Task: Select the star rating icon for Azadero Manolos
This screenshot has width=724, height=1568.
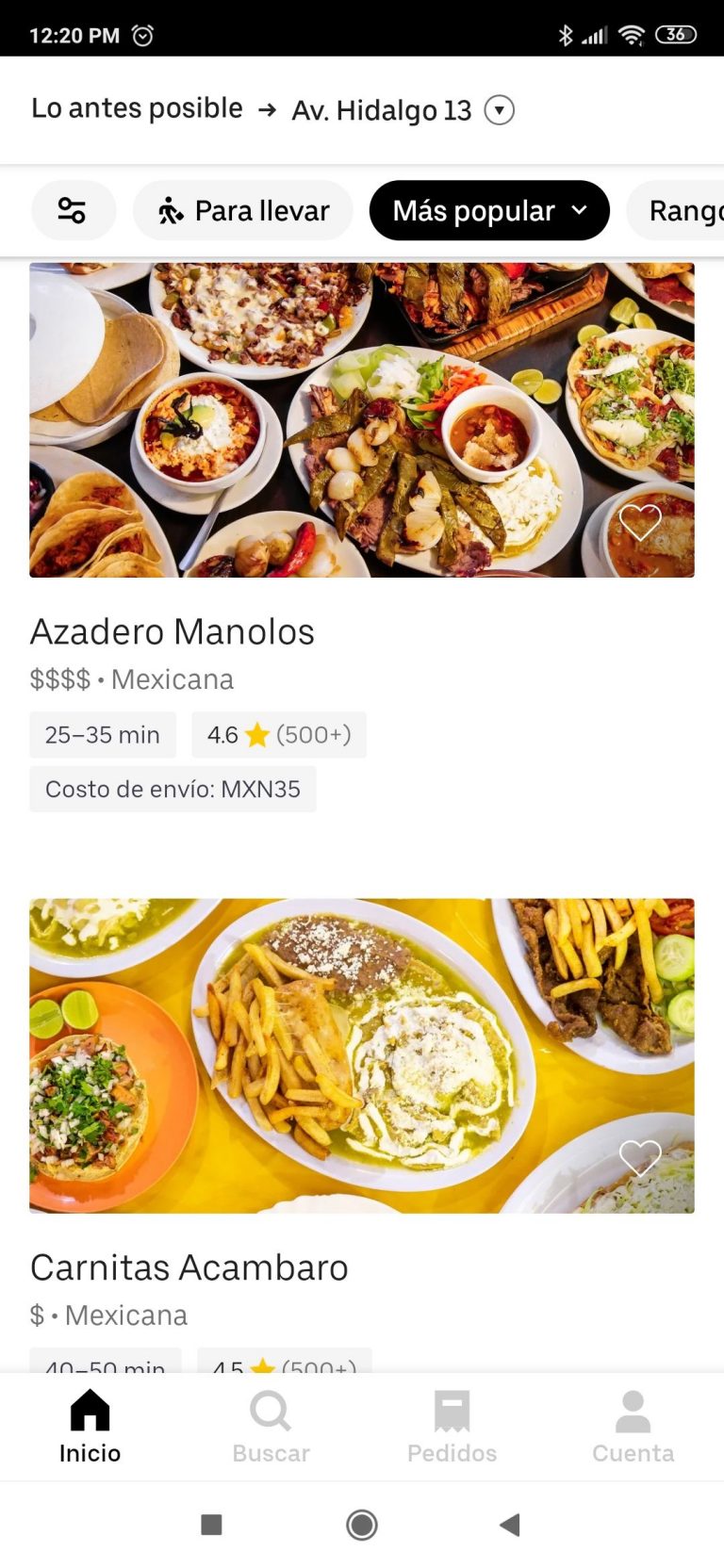Action: 257,734
